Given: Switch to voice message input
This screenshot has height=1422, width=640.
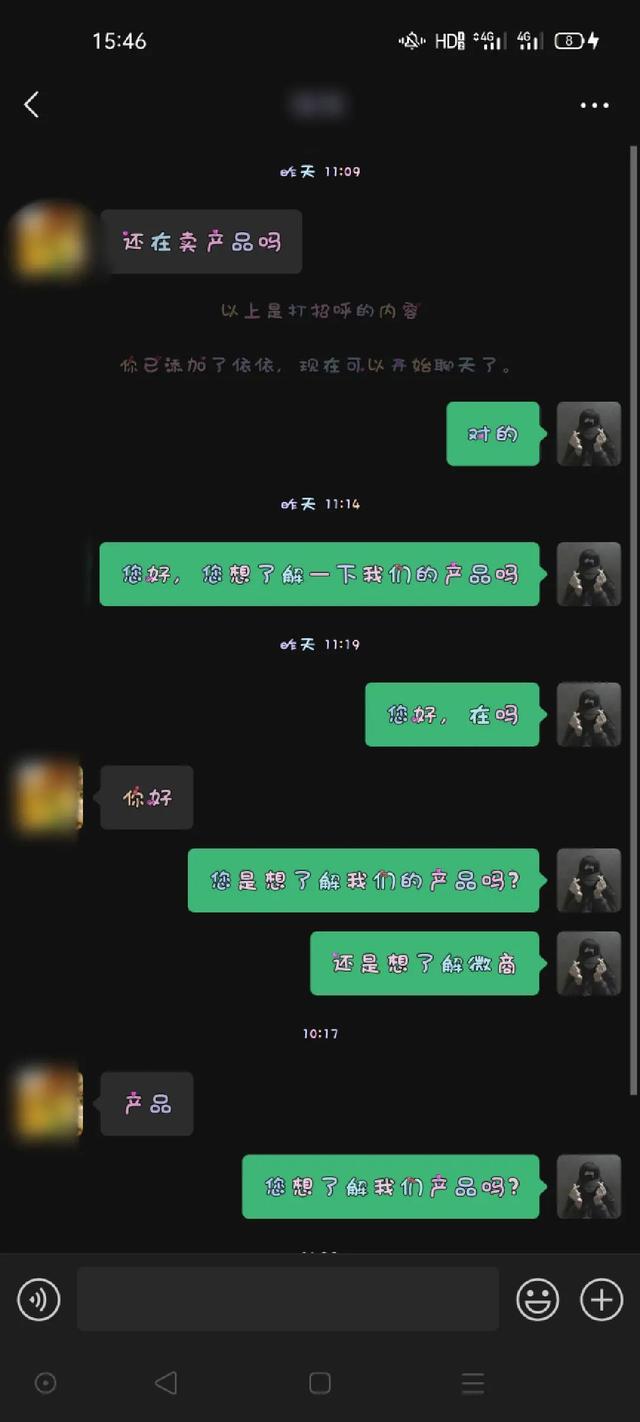Looking at the screenshot, I should tap(39, 1299).
